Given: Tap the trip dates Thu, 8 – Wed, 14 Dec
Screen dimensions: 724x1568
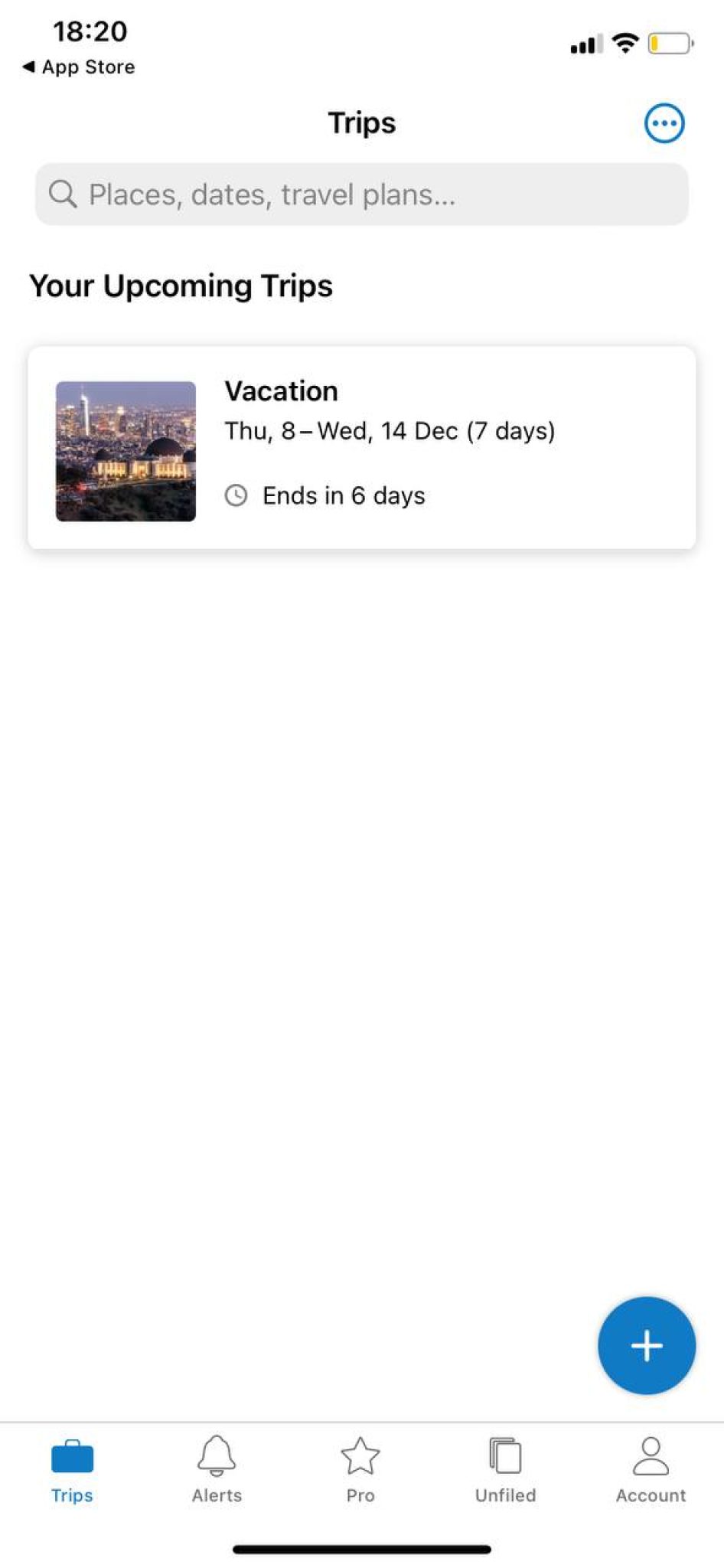Looking at the screenshot, I should click(390, 430).
